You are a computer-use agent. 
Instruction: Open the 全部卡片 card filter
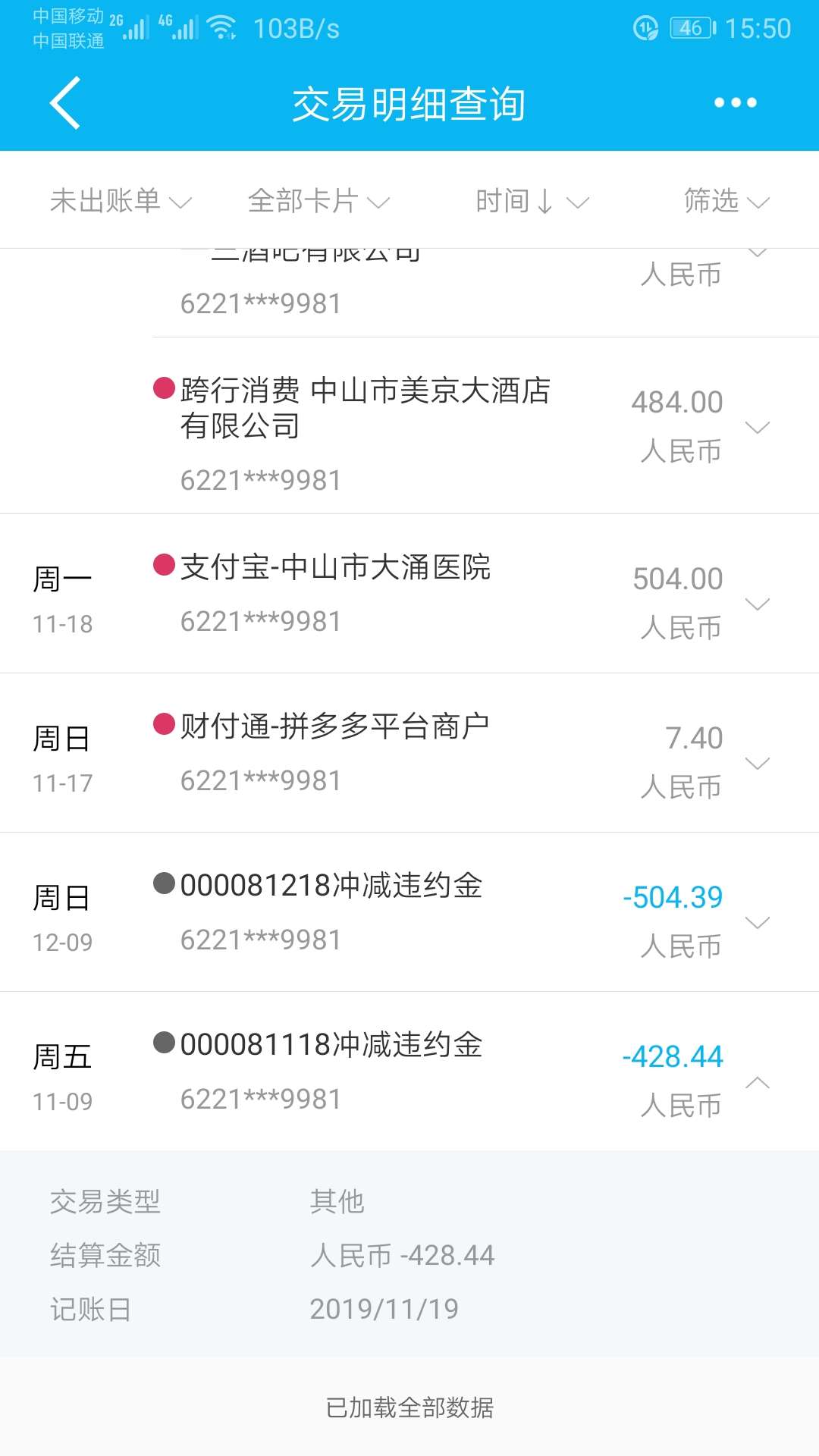coord(318,201)
